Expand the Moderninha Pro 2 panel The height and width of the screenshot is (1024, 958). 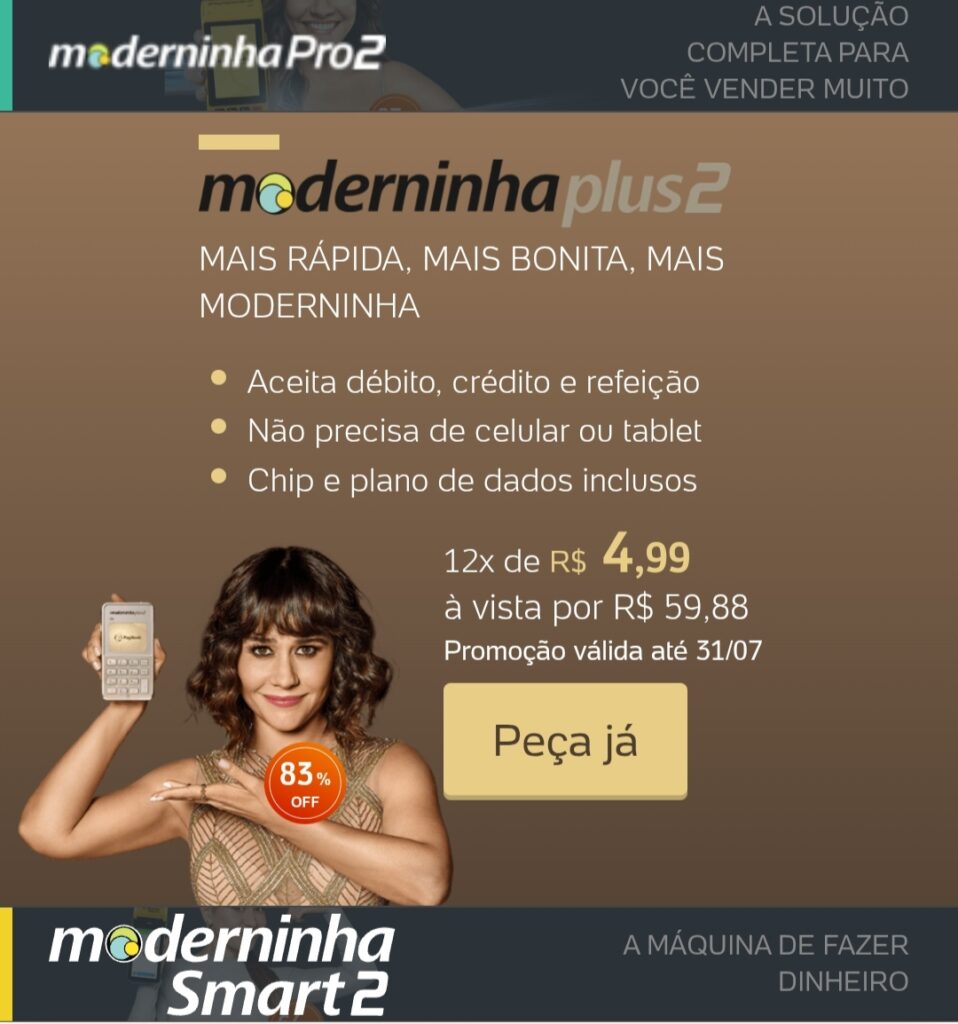click(478, 55)
